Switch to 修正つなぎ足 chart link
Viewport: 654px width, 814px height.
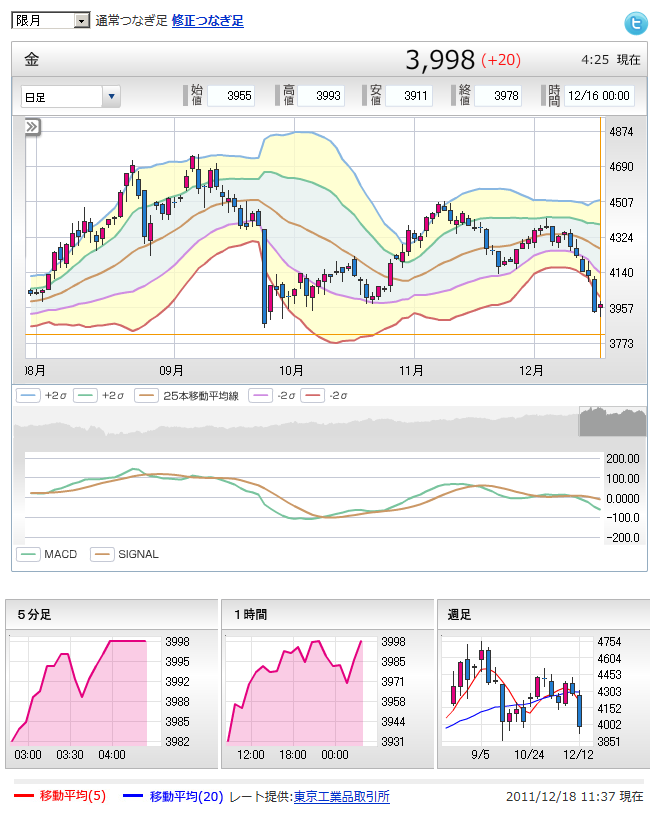point(207,21)
